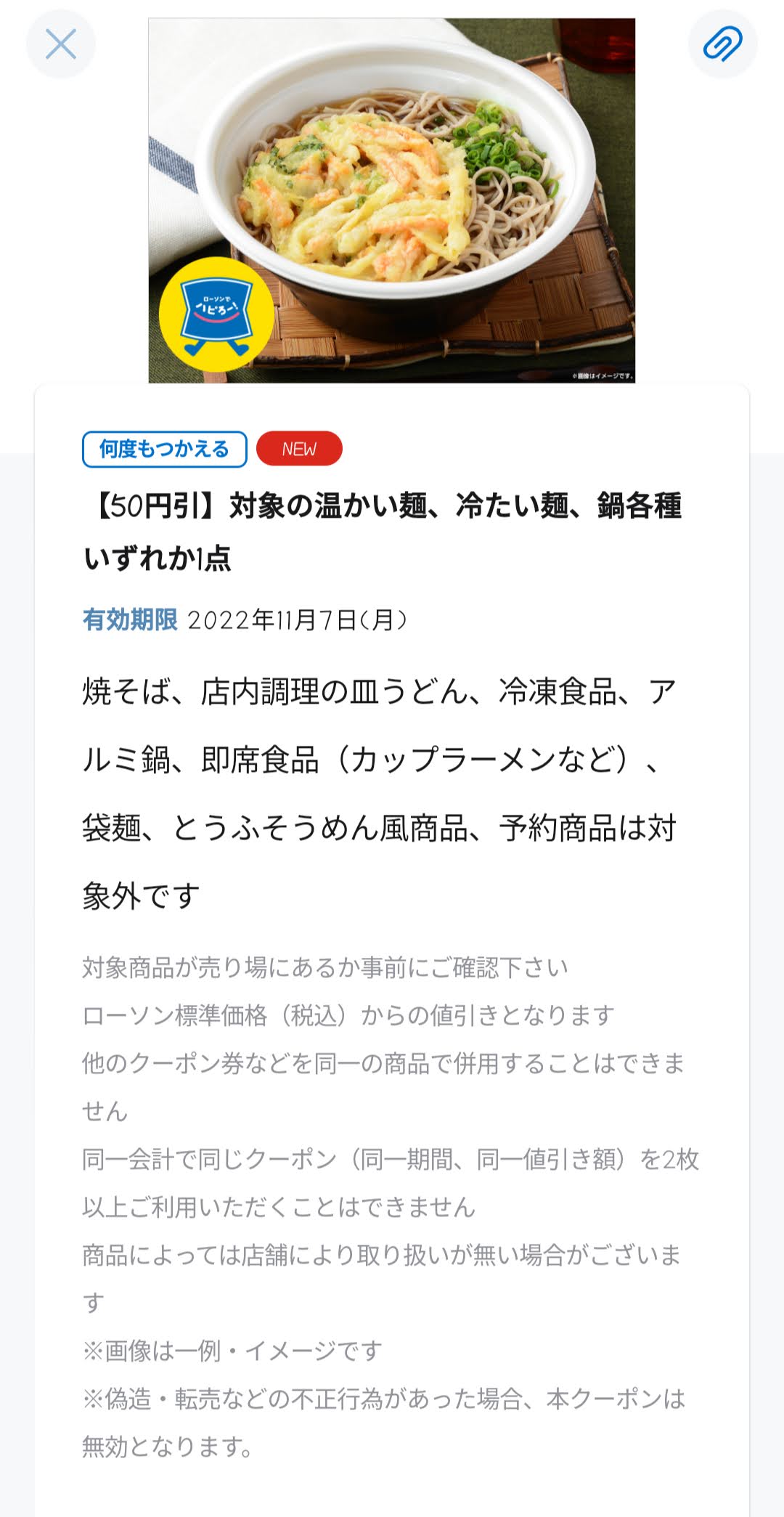Tap the paperclip clip-coupon icon
Screen dimensions: 784x1517
pos(722,44)
